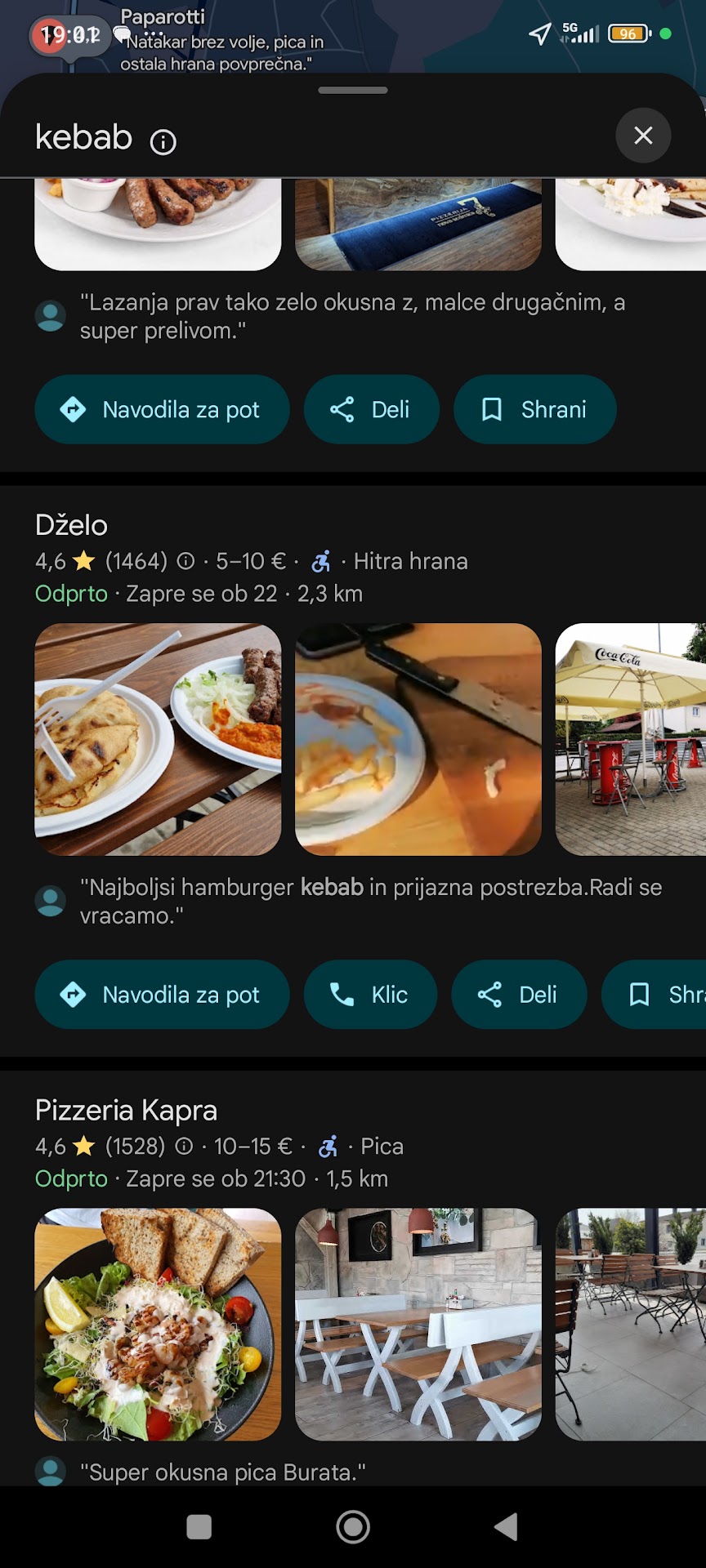Tap Shrani save button above Dželo
Screen dimensions: 706x1568
(535, 410)
